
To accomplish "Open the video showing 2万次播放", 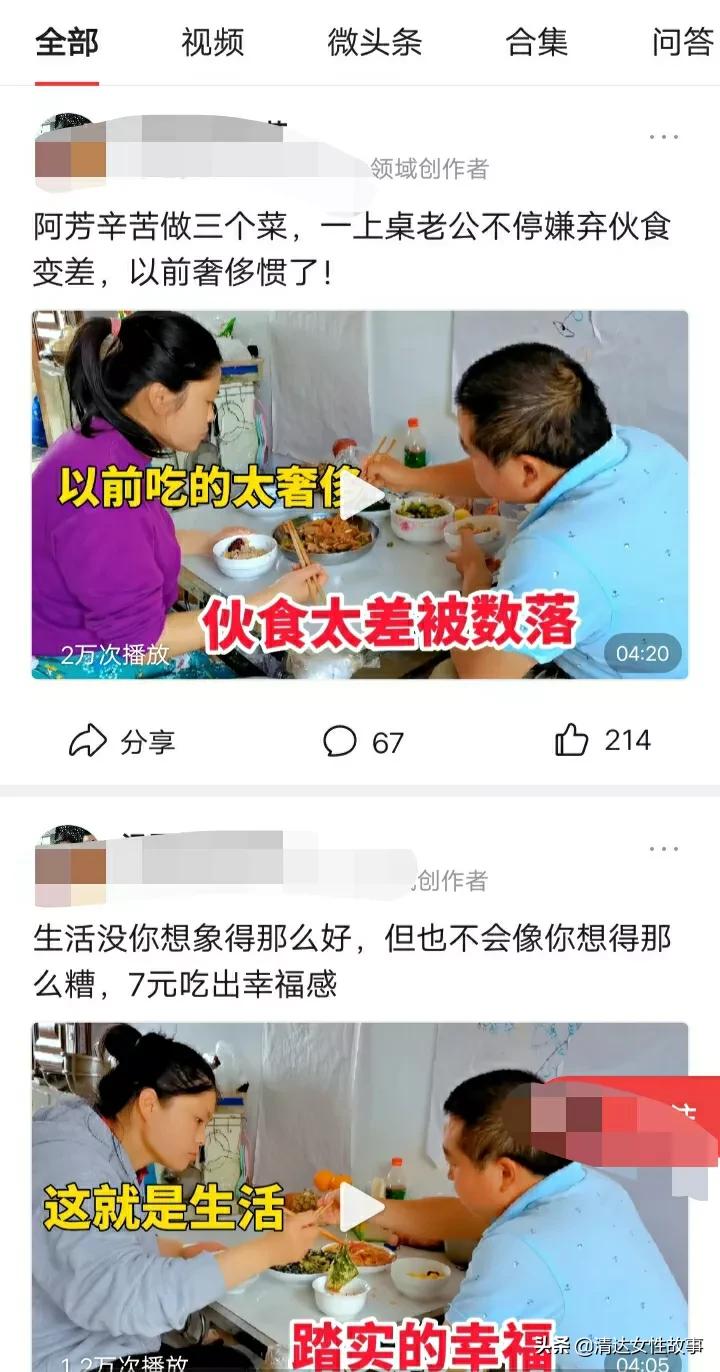I will click(x=360, y=495).
